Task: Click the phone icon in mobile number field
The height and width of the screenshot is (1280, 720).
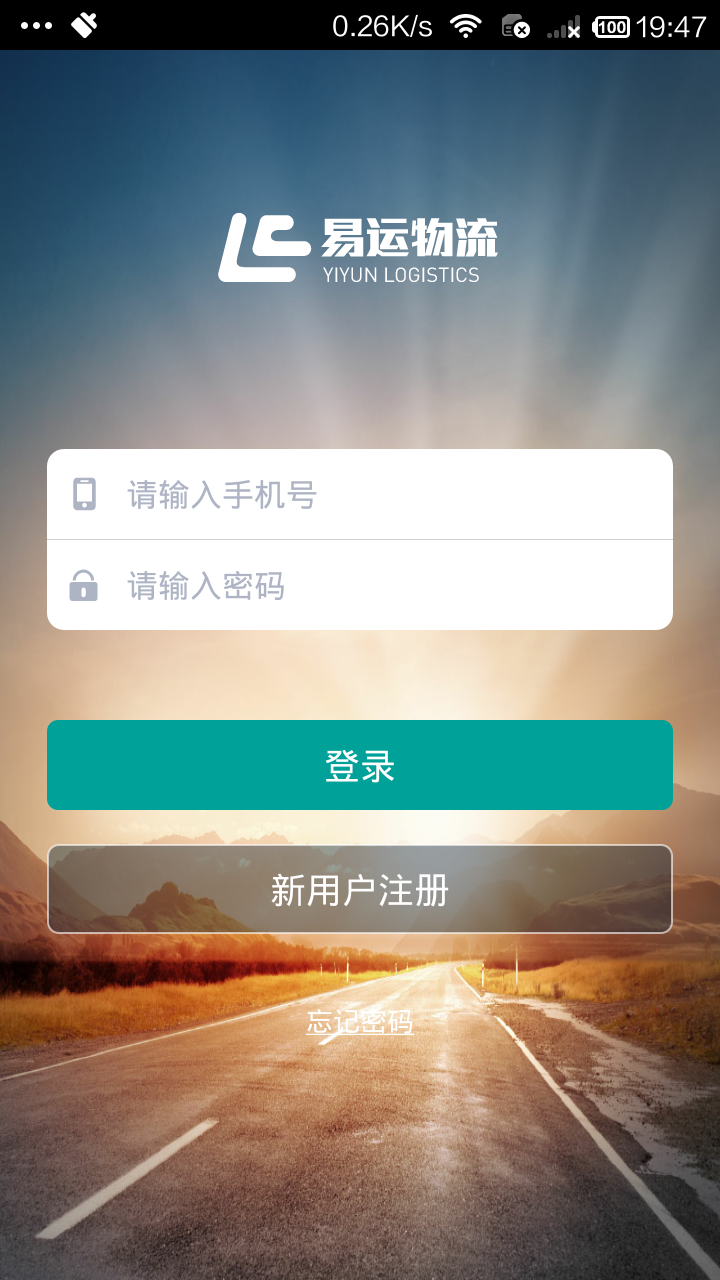Action: click(85, 495)
